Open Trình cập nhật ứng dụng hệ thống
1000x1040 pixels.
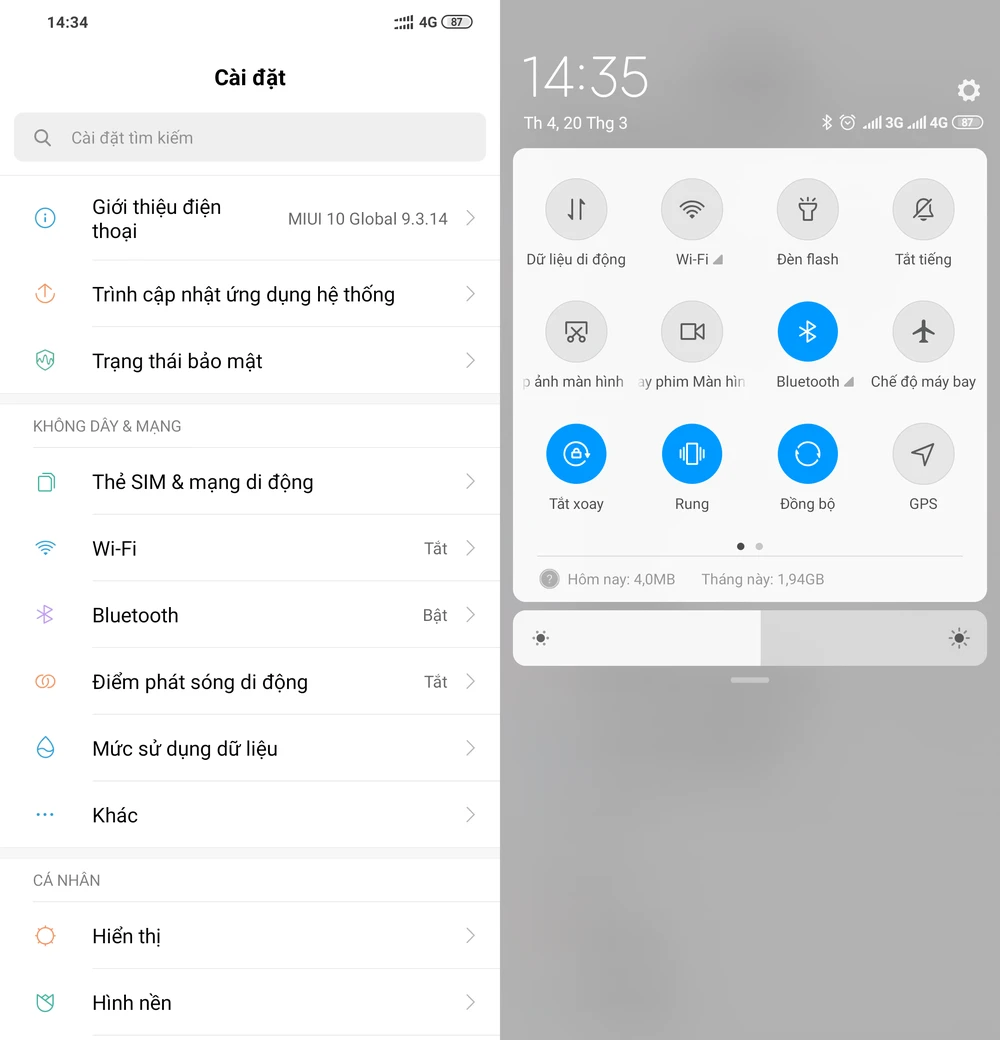pos(250,294)
